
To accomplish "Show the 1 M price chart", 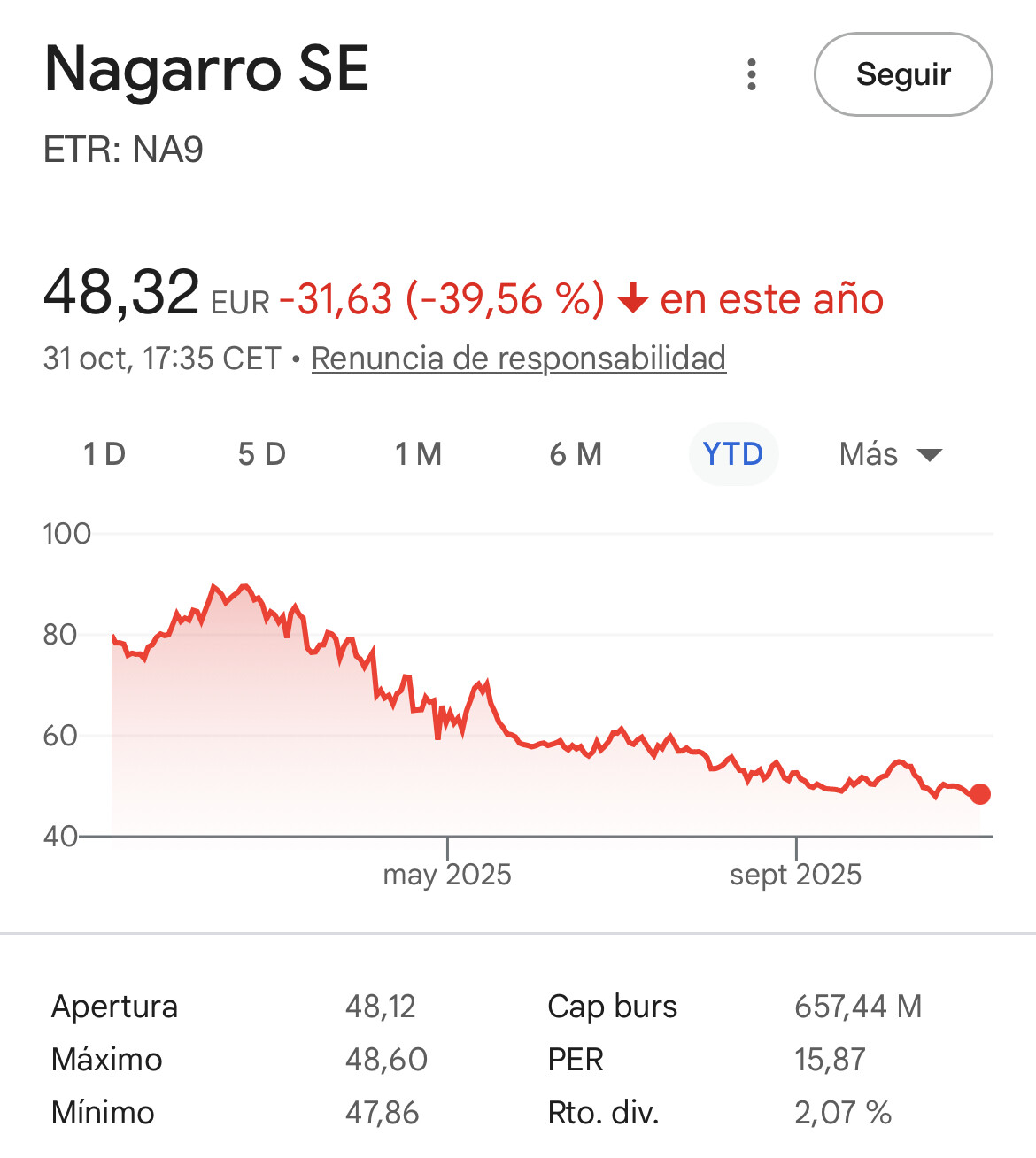I will click(x=418, y=454).
